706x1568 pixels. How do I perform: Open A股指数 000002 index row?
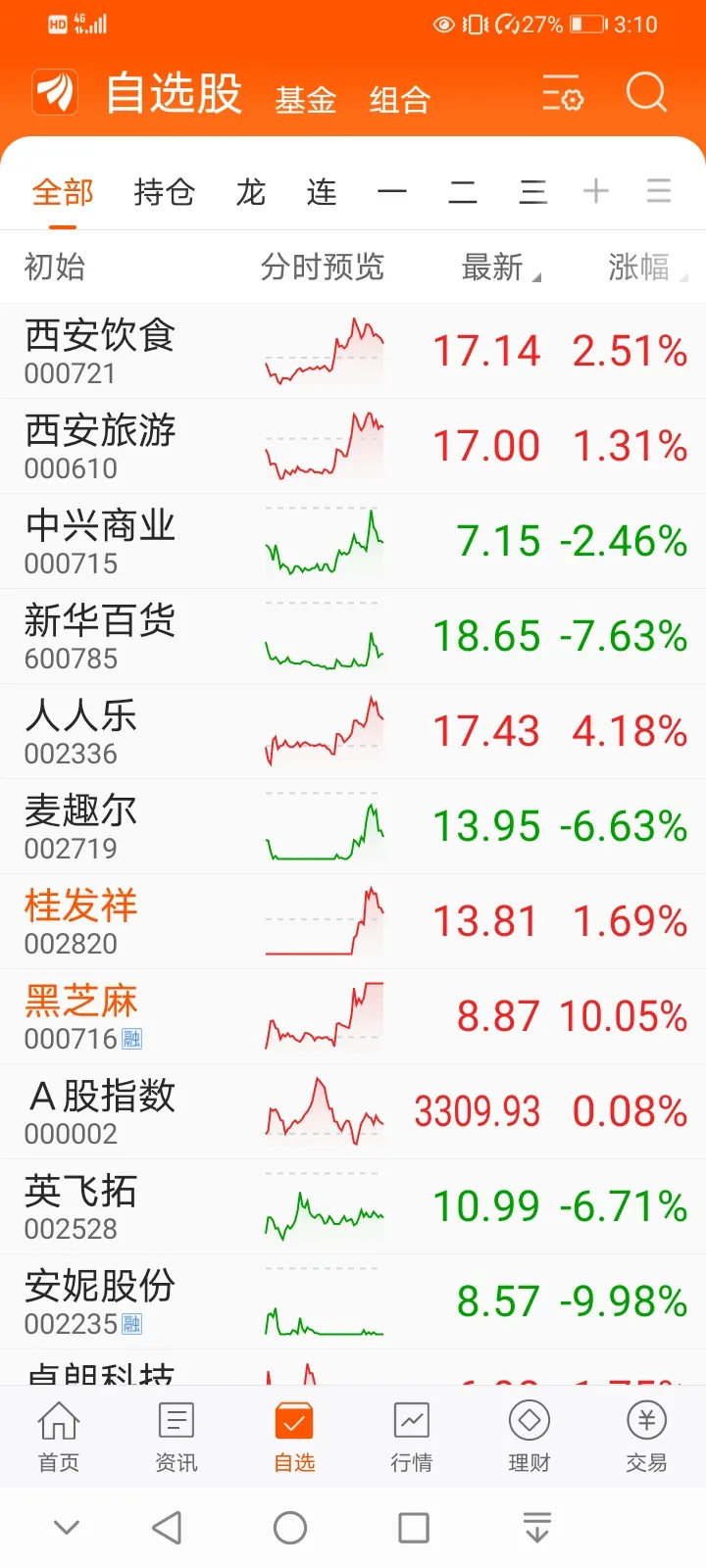point(353,1111)
